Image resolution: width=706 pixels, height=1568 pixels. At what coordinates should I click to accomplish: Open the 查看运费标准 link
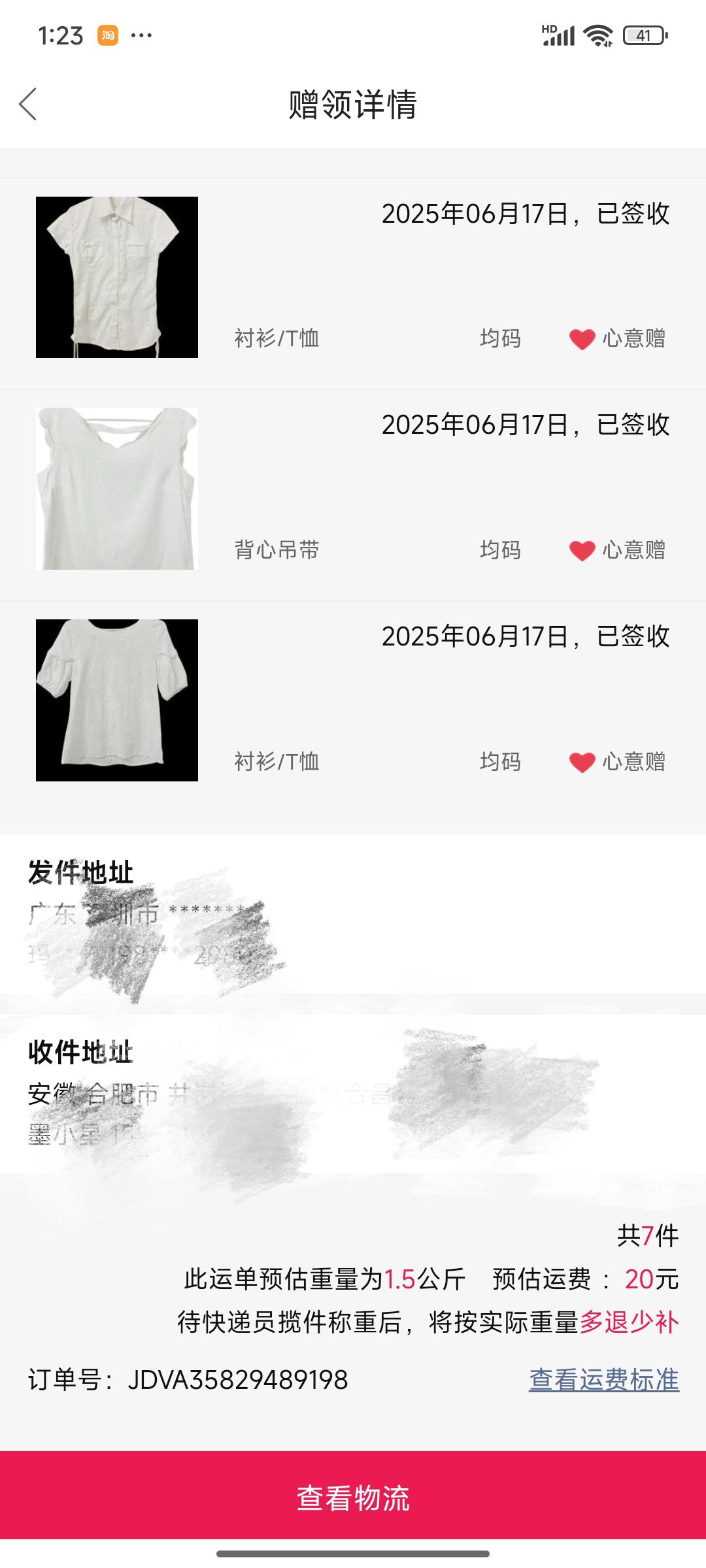coord(603,1380)
